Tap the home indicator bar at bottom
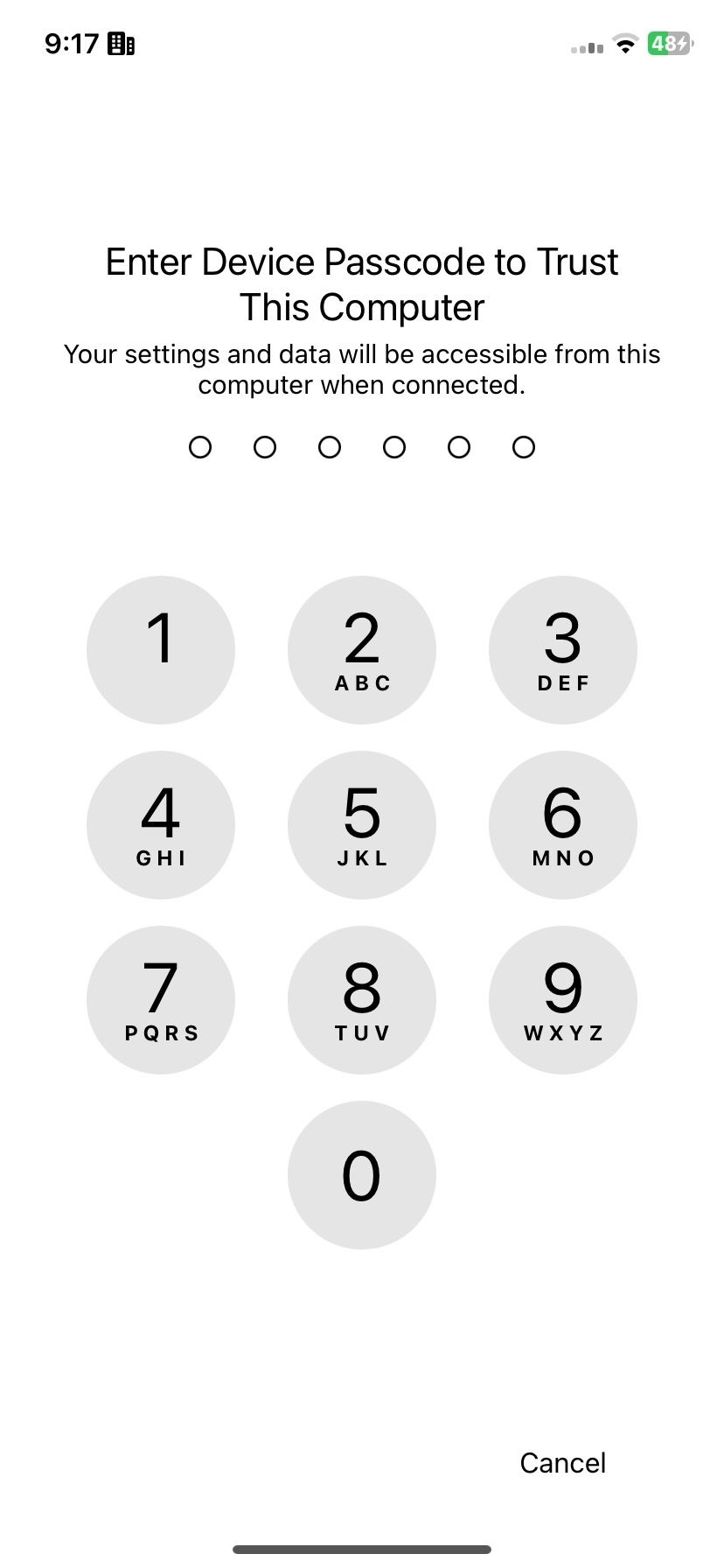Image resolution: width=724 pixels, height=1568 pixels. (362, 1547)
